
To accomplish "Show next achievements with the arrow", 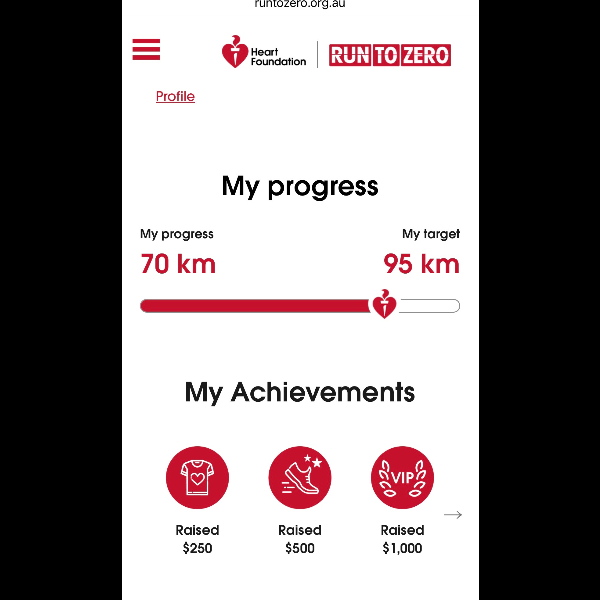I will point(453,515).
